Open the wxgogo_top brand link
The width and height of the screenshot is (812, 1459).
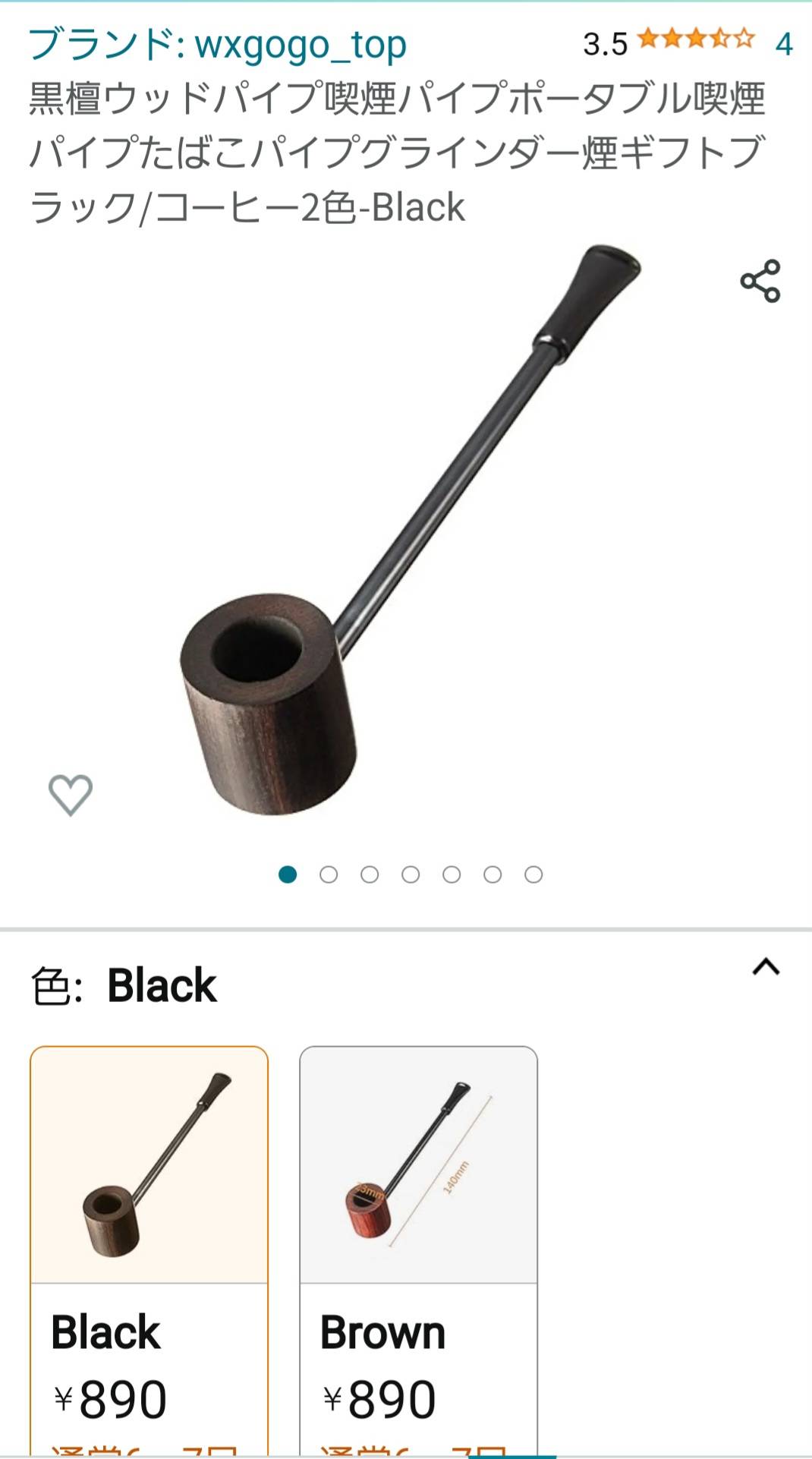(217, 44)
